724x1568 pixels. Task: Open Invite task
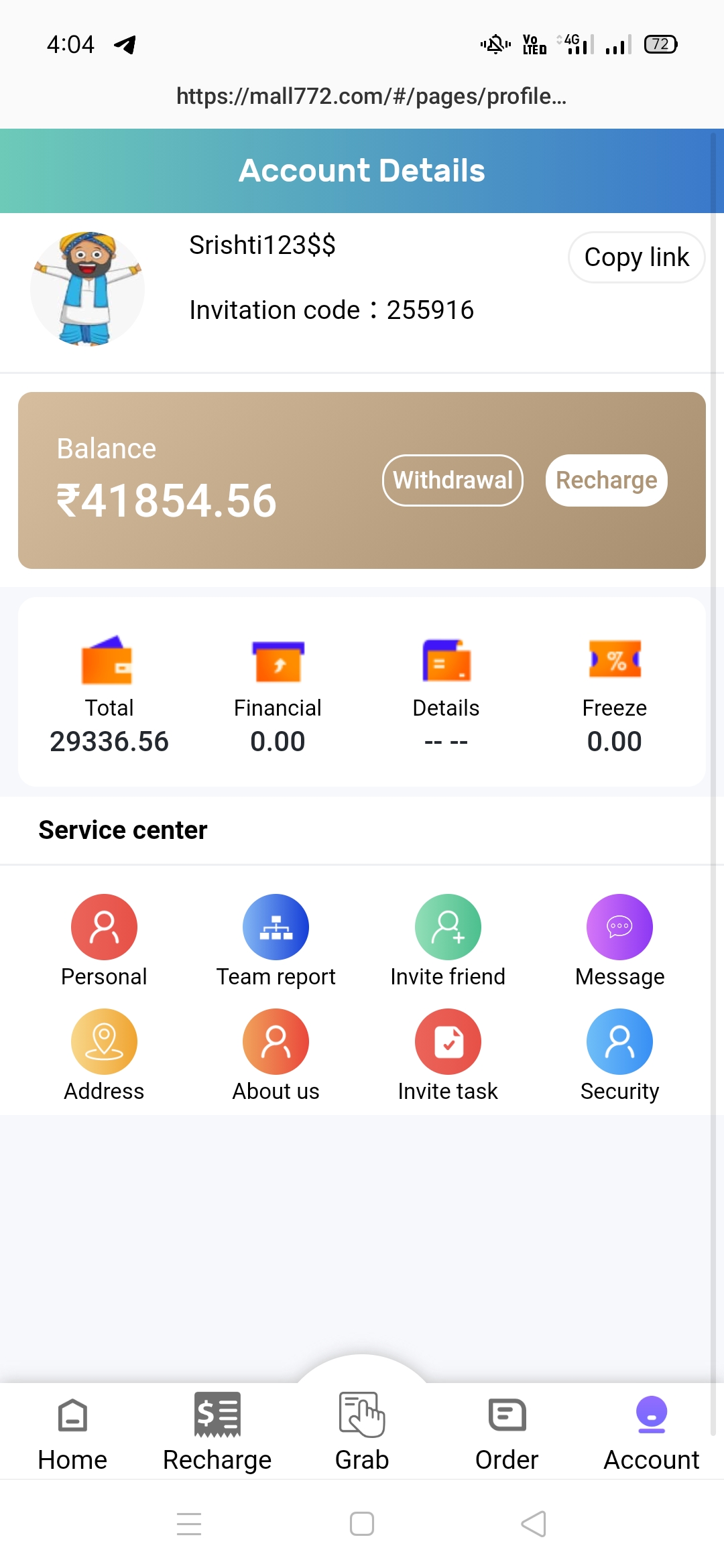(x=448, y=1055)
